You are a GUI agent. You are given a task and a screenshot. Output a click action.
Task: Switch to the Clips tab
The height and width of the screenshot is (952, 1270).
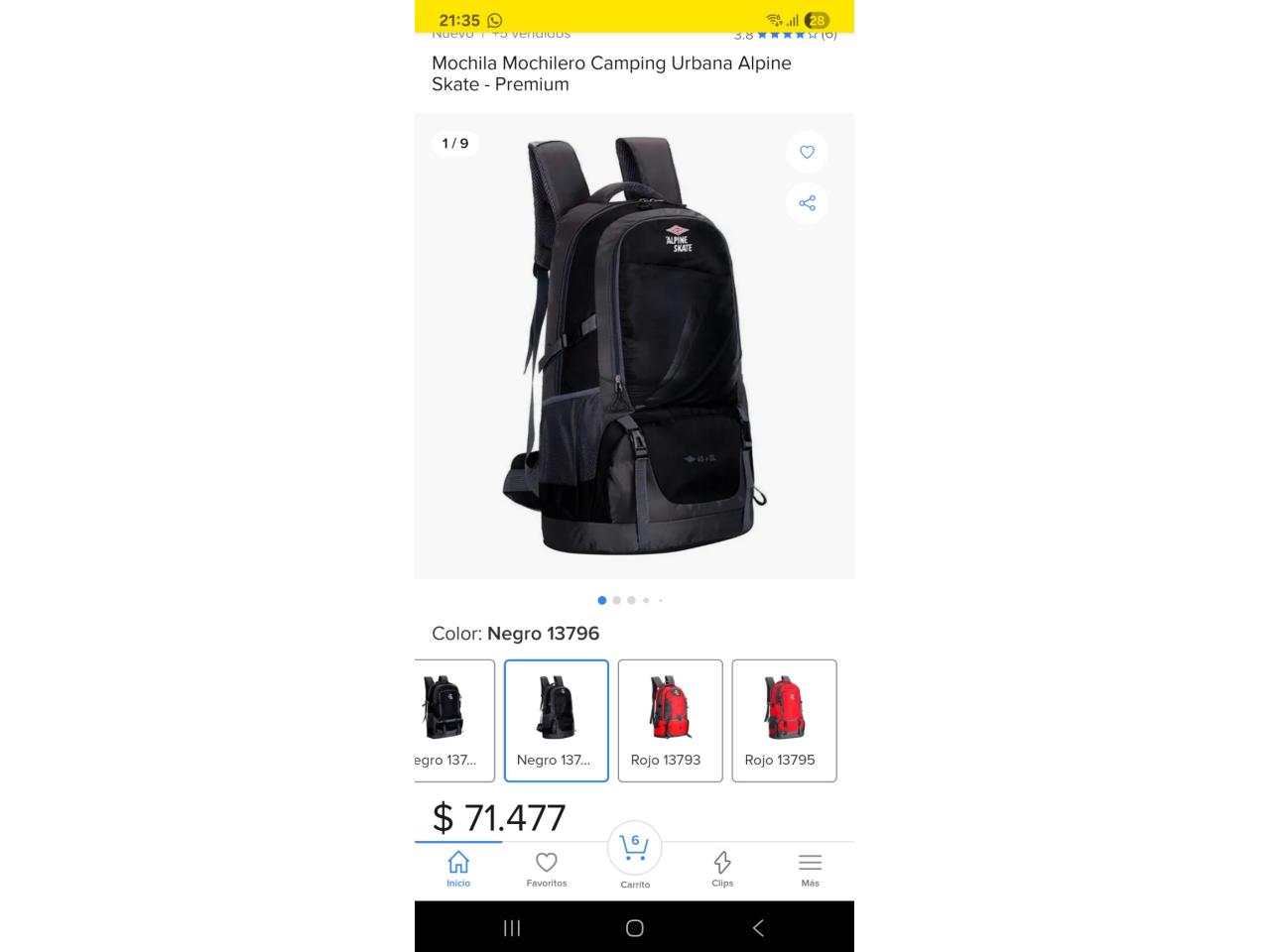click(722, 869)
